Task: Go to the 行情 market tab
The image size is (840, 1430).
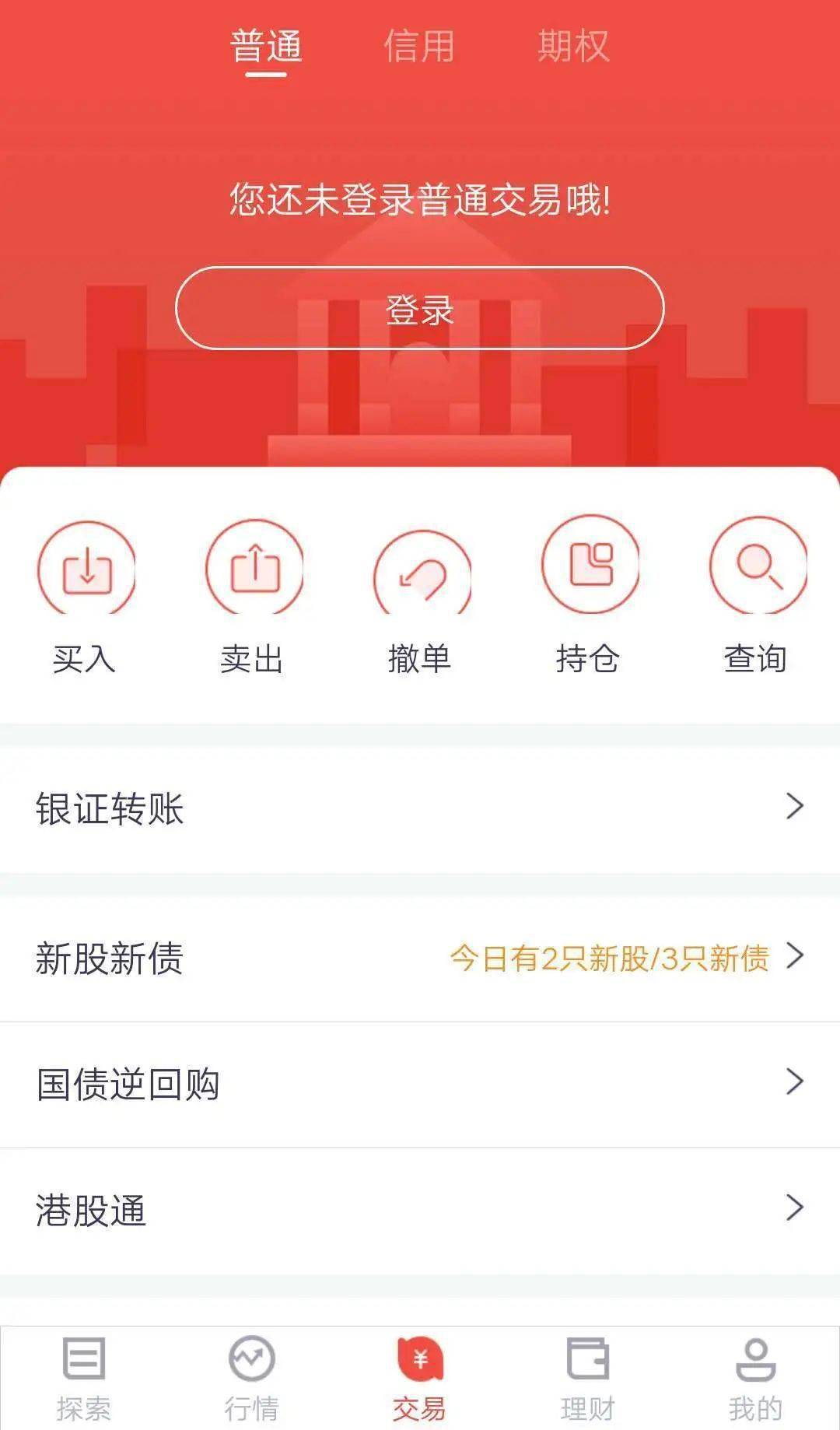Action: click(x=252, y=1379)
